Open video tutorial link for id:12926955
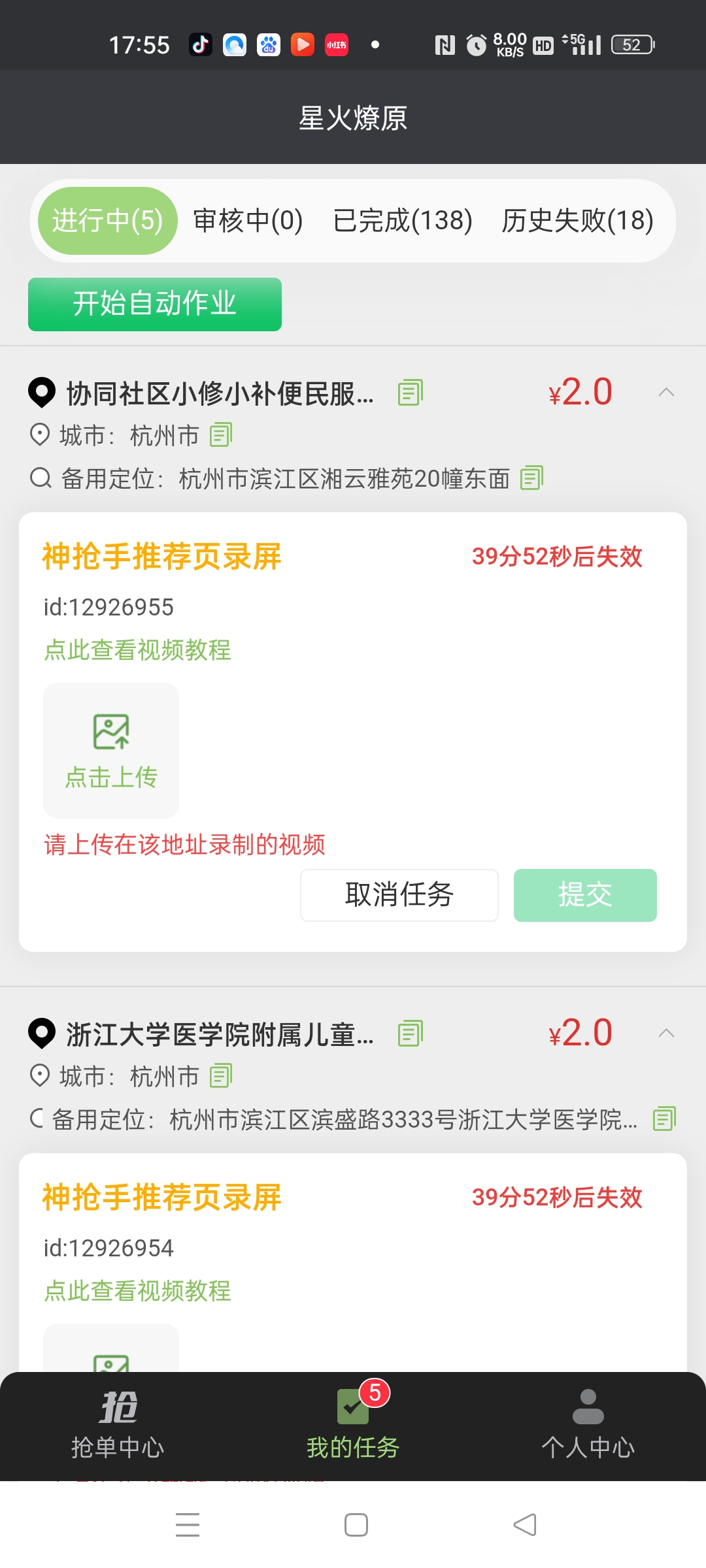706x1568 pixels. click(x=138, y=650)
